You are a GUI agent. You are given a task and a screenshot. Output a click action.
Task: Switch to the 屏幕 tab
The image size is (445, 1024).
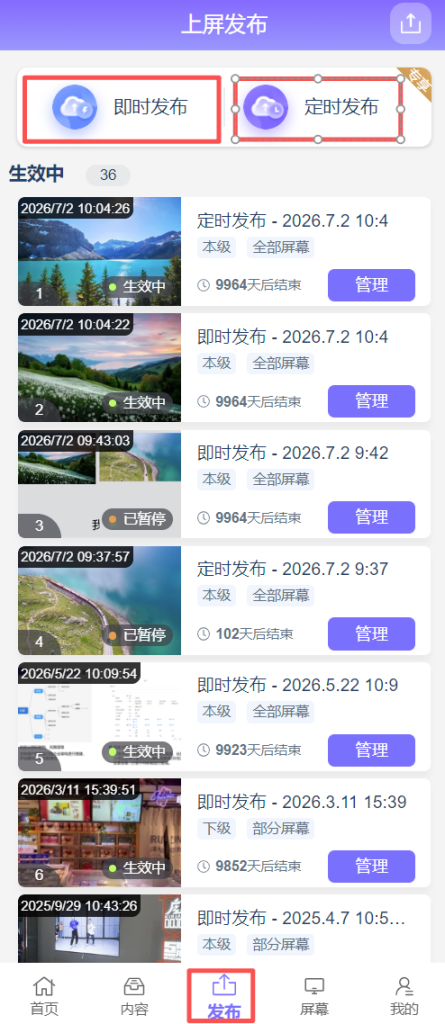(x=314, y=997)
